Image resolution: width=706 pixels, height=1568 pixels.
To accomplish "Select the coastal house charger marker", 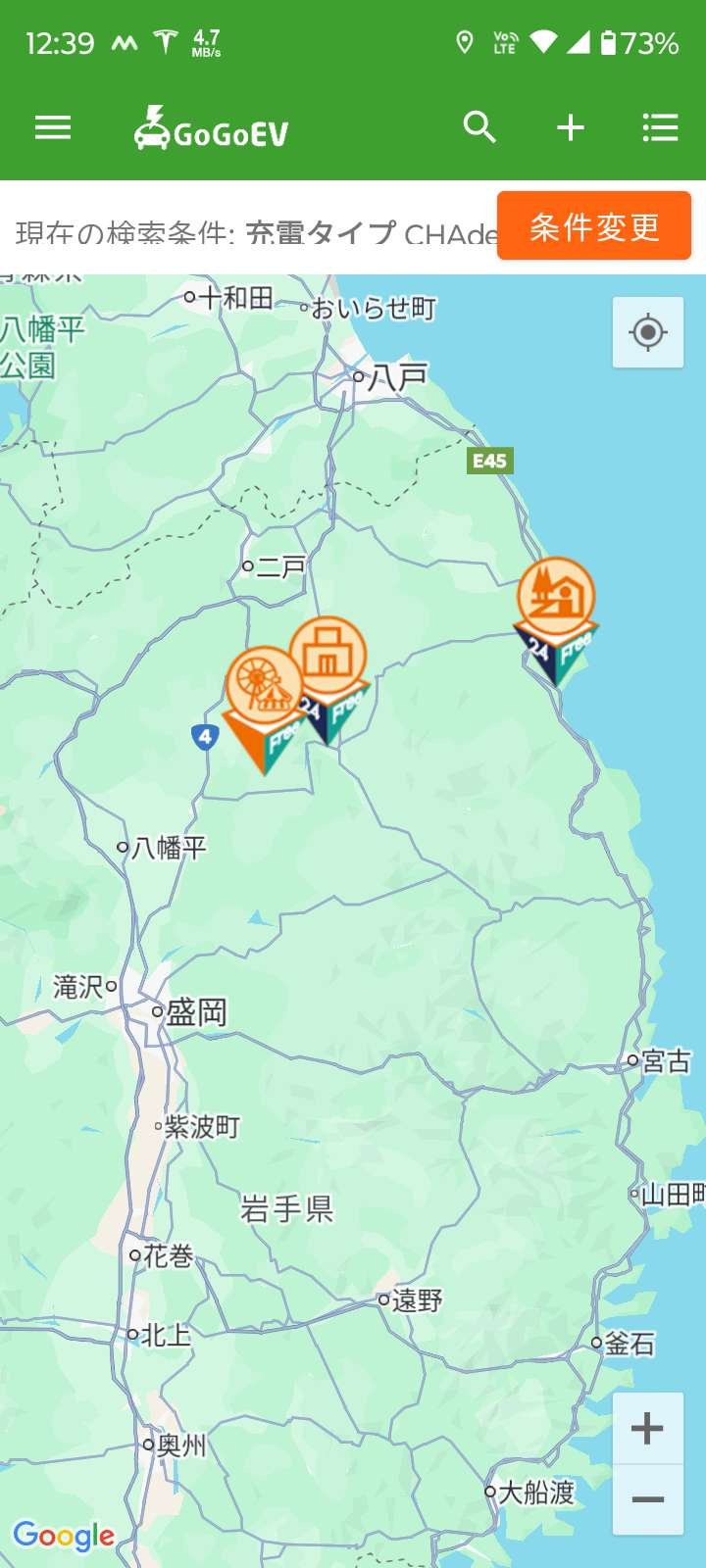I will [x=556, y=595].
